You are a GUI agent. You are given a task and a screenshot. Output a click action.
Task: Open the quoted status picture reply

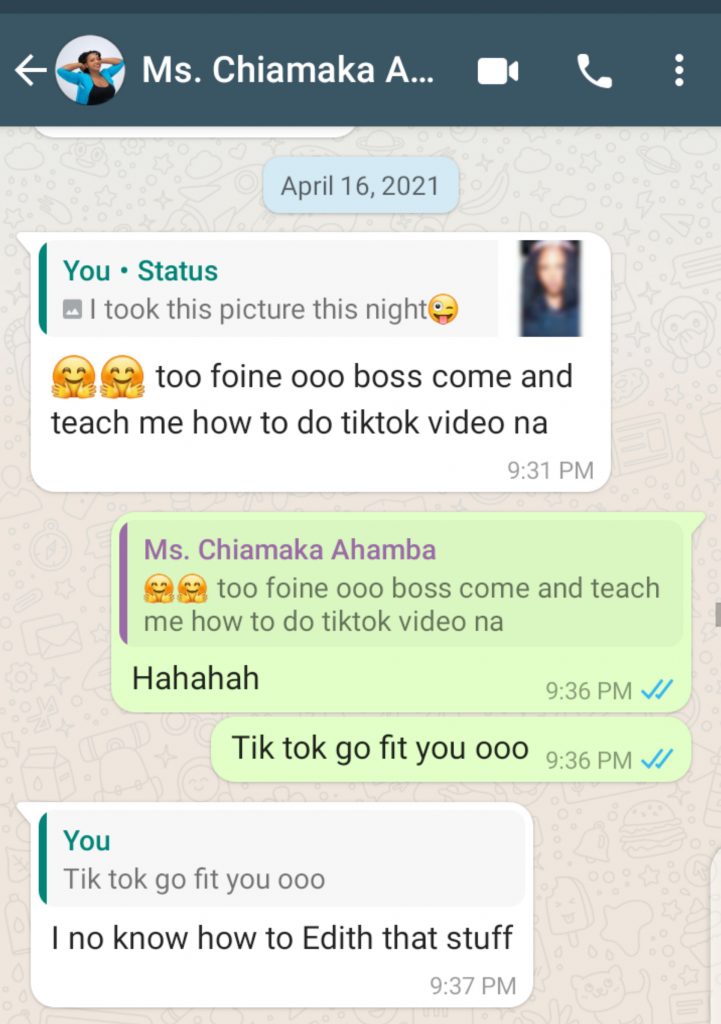(x=311, y=289)
